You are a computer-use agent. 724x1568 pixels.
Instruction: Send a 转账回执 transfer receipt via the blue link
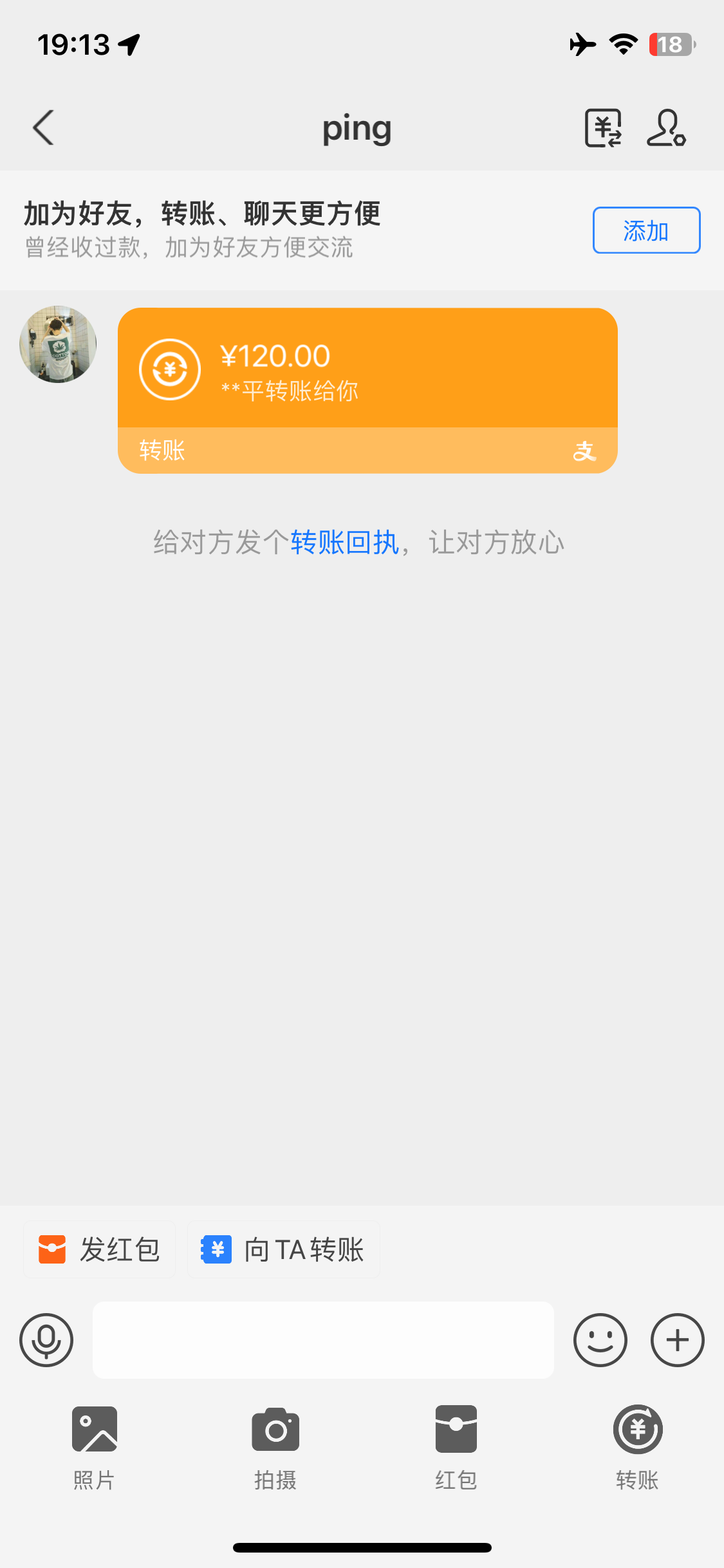click(345, 541)
